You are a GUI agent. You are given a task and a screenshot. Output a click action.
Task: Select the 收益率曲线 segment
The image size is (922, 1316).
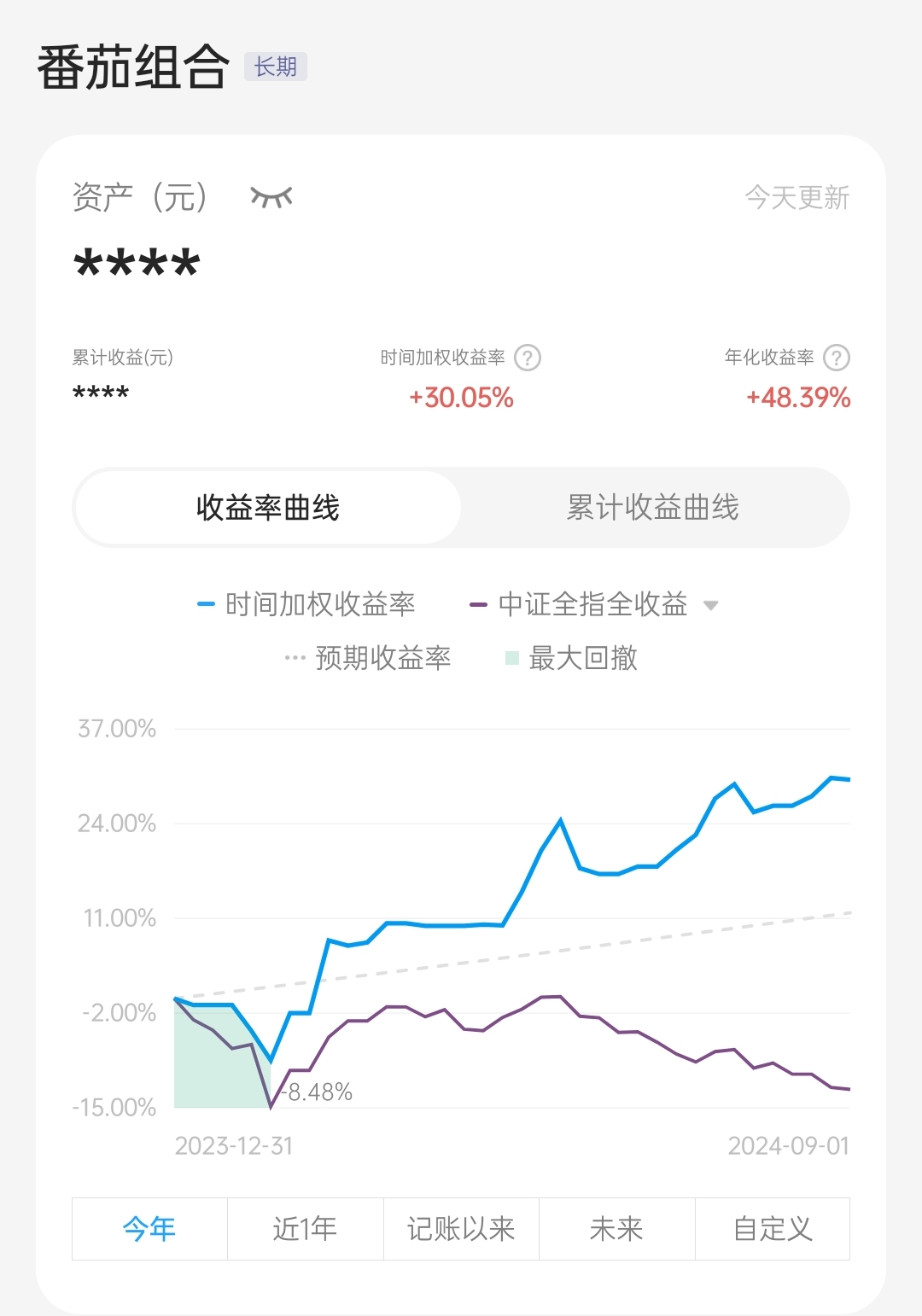pos(268,508)
